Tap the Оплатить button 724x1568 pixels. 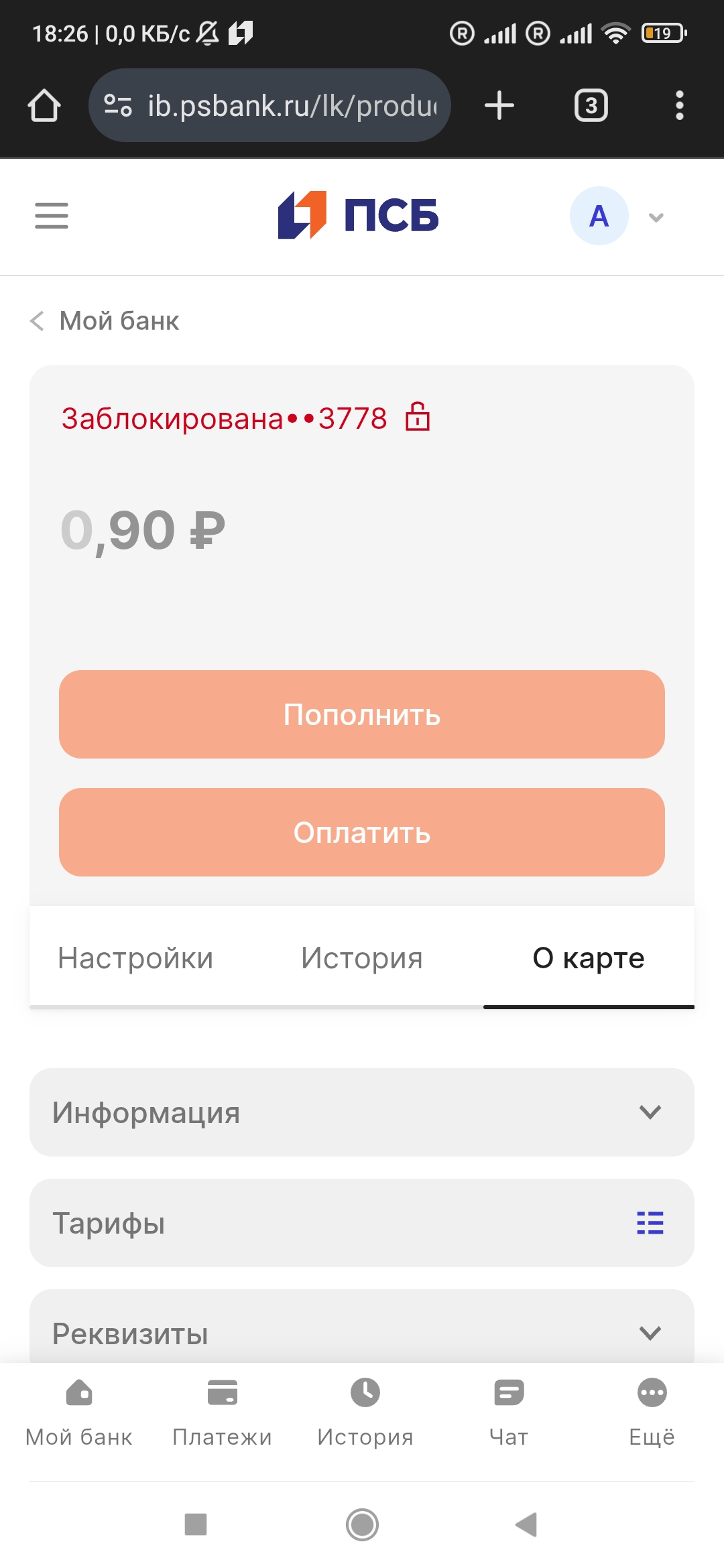pos(362,832)
